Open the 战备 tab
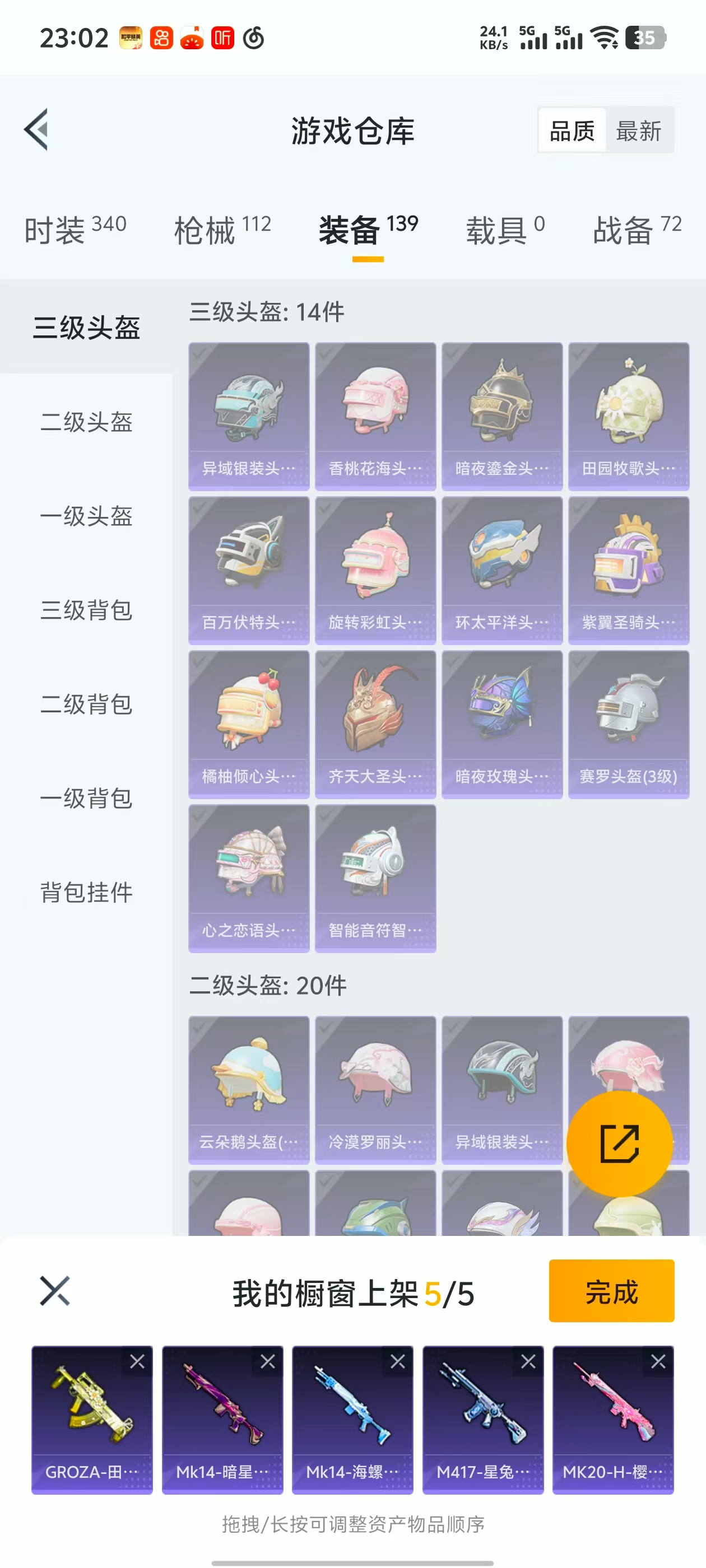Image resolution: width=706 pixels, height=1568 pixels. (x=637, y=230)
